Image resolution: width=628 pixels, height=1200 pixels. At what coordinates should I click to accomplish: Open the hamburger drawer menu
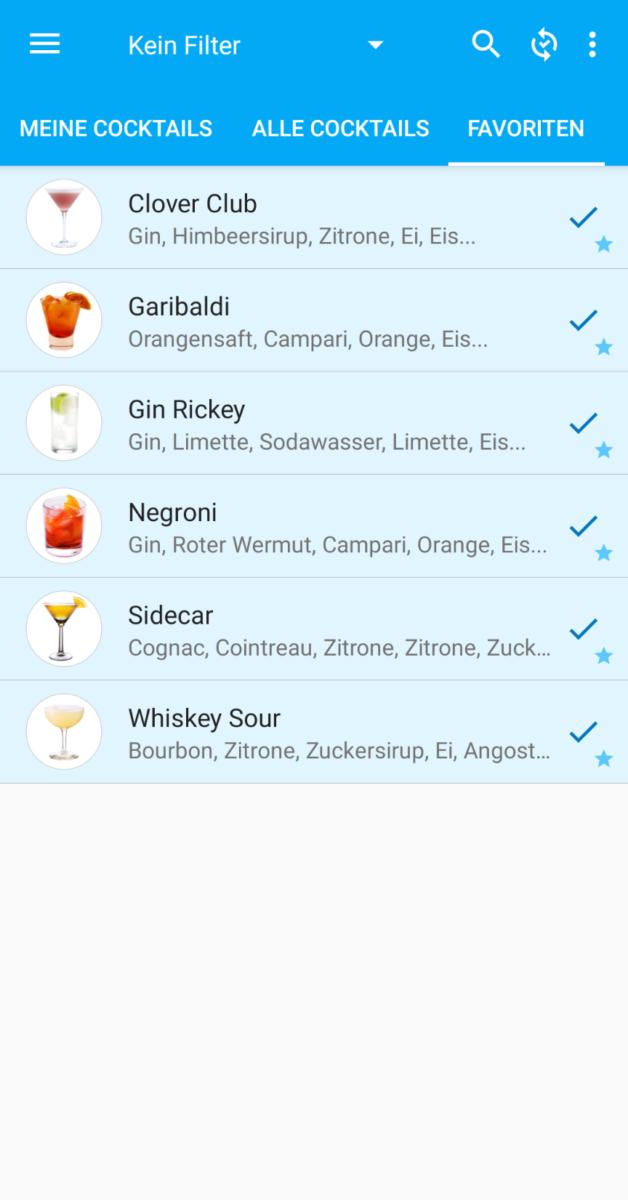(45, 44)
